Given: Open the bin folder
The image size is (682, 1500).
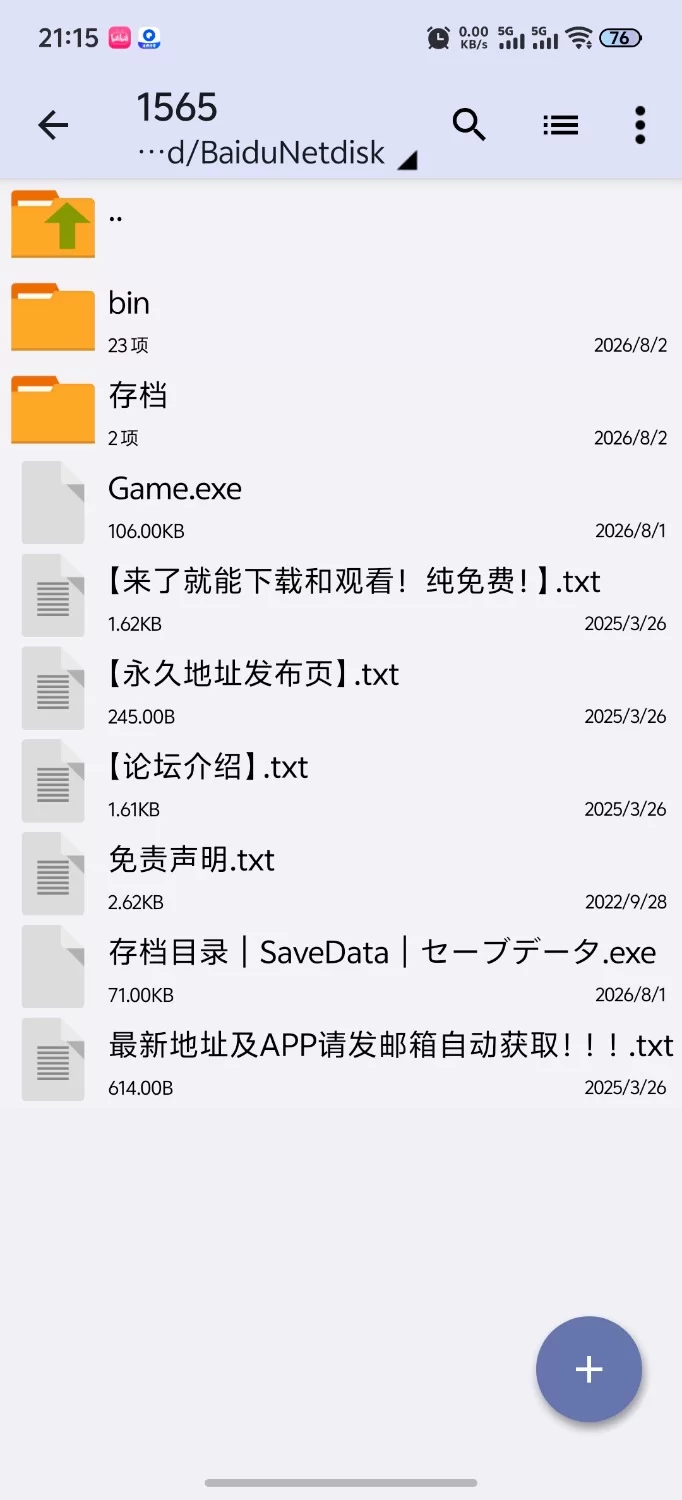Looking at the screenshot, I should click(341, 317).
